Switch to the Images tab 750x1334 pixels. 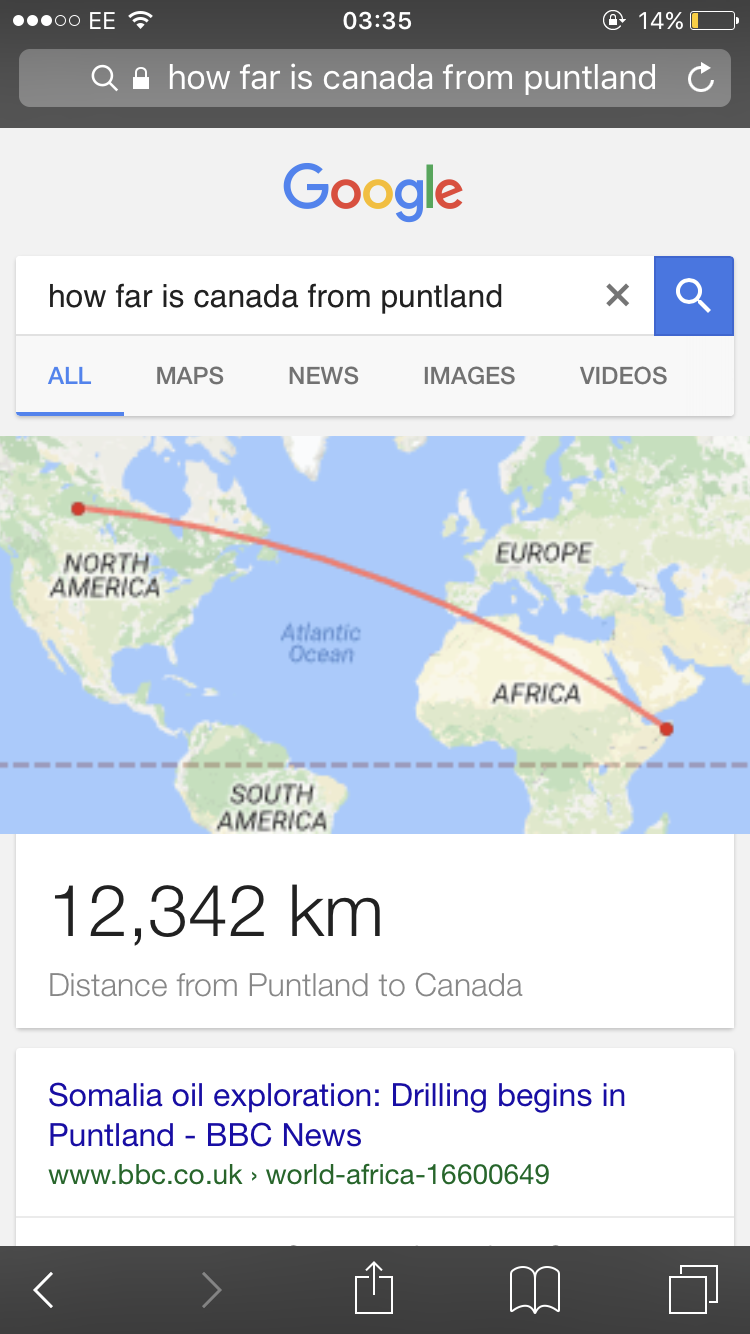point(469,376)
